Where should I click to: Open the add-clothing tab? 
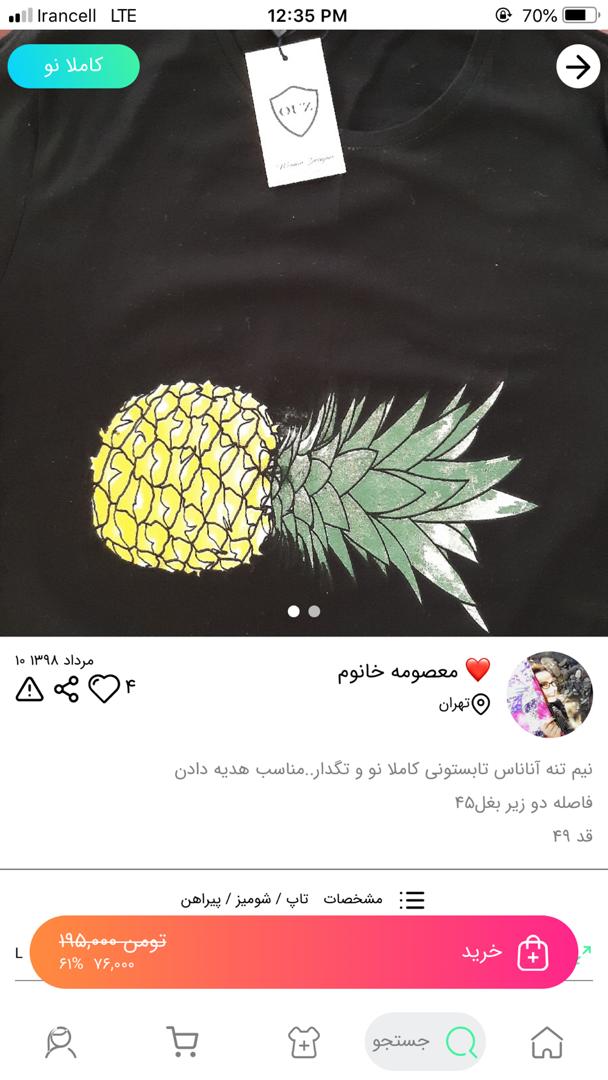303,1042
